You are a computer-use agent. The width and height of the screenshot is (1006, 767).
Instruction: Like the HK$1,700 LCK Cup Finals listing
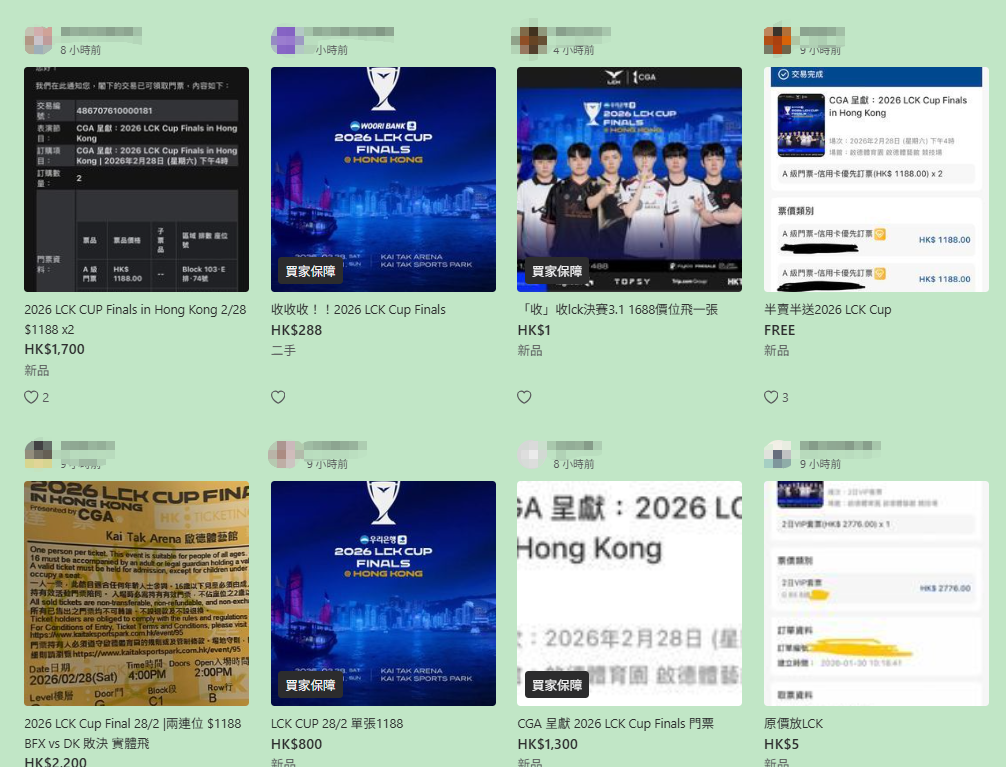point(31,397)
